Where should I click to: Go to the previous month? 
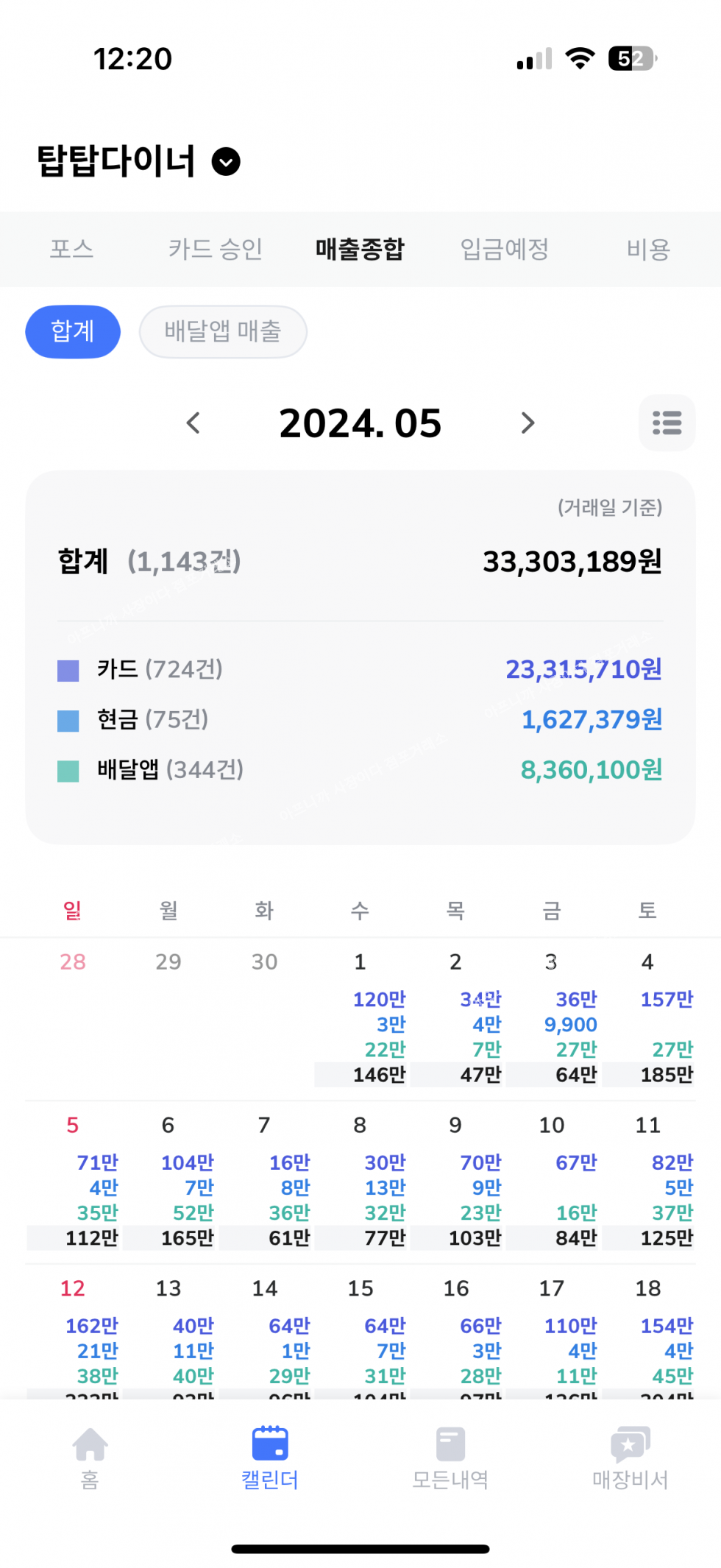pos(193,423)
